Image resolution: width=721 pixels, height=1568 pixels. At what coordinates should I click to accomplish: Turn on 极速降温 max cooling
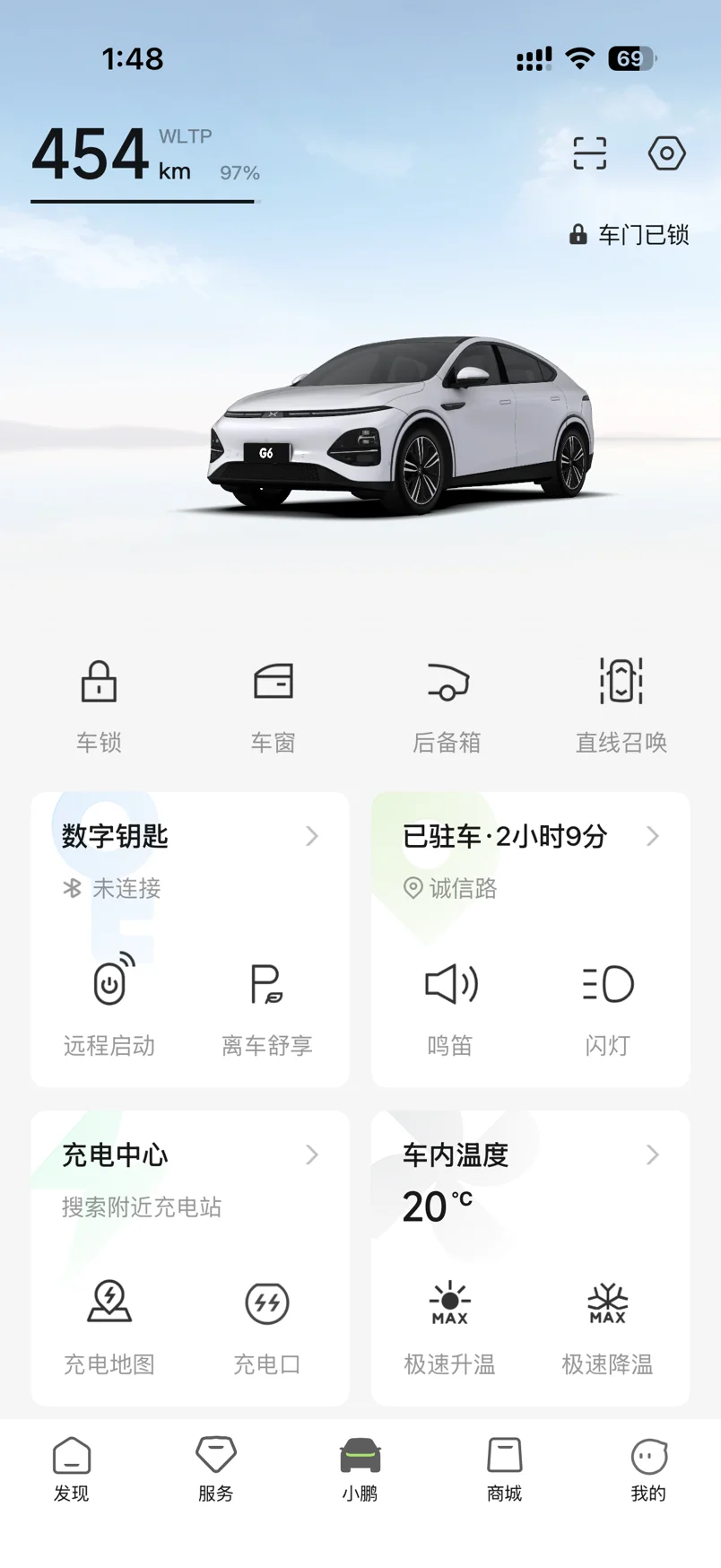point(607,1323)
